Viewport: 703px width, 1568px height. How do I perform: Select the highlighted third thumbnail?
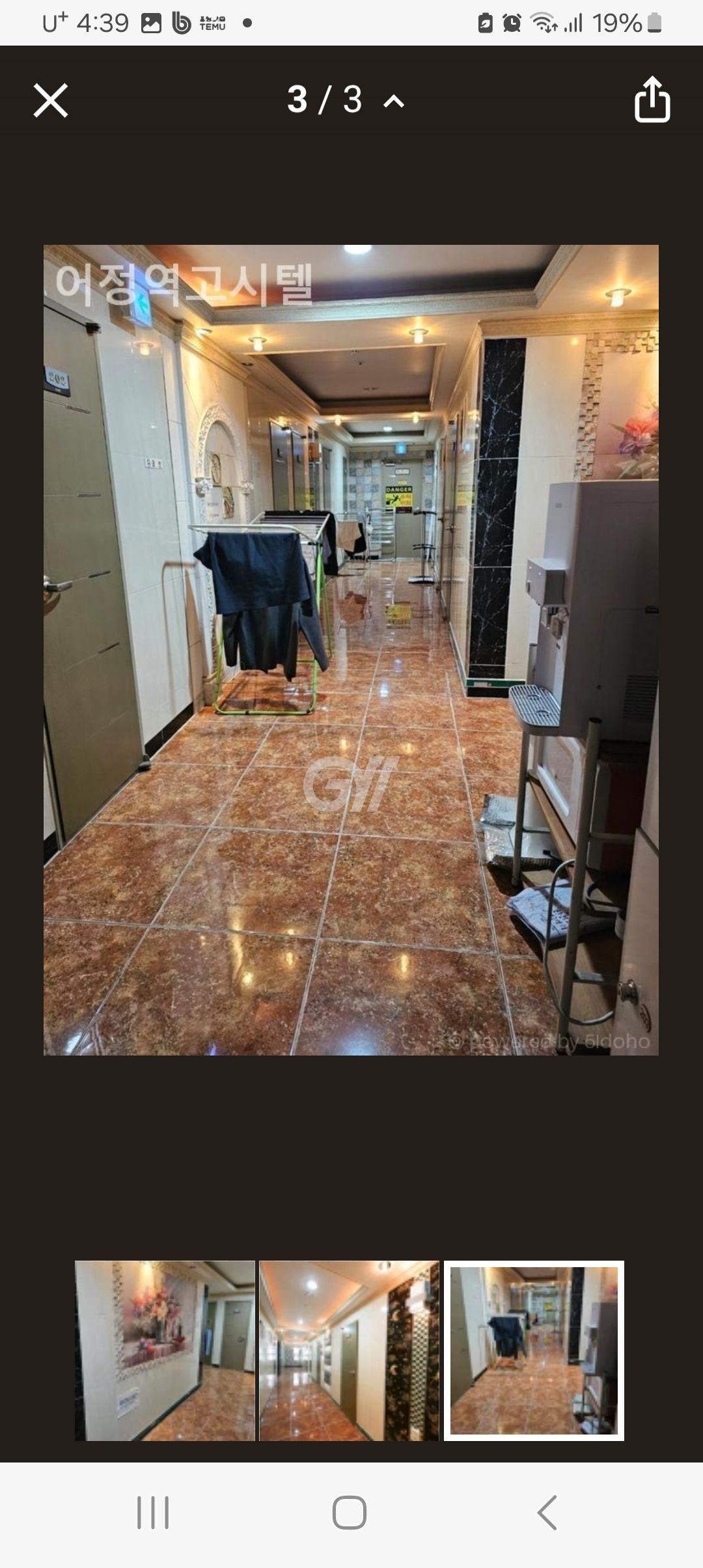534,1350
